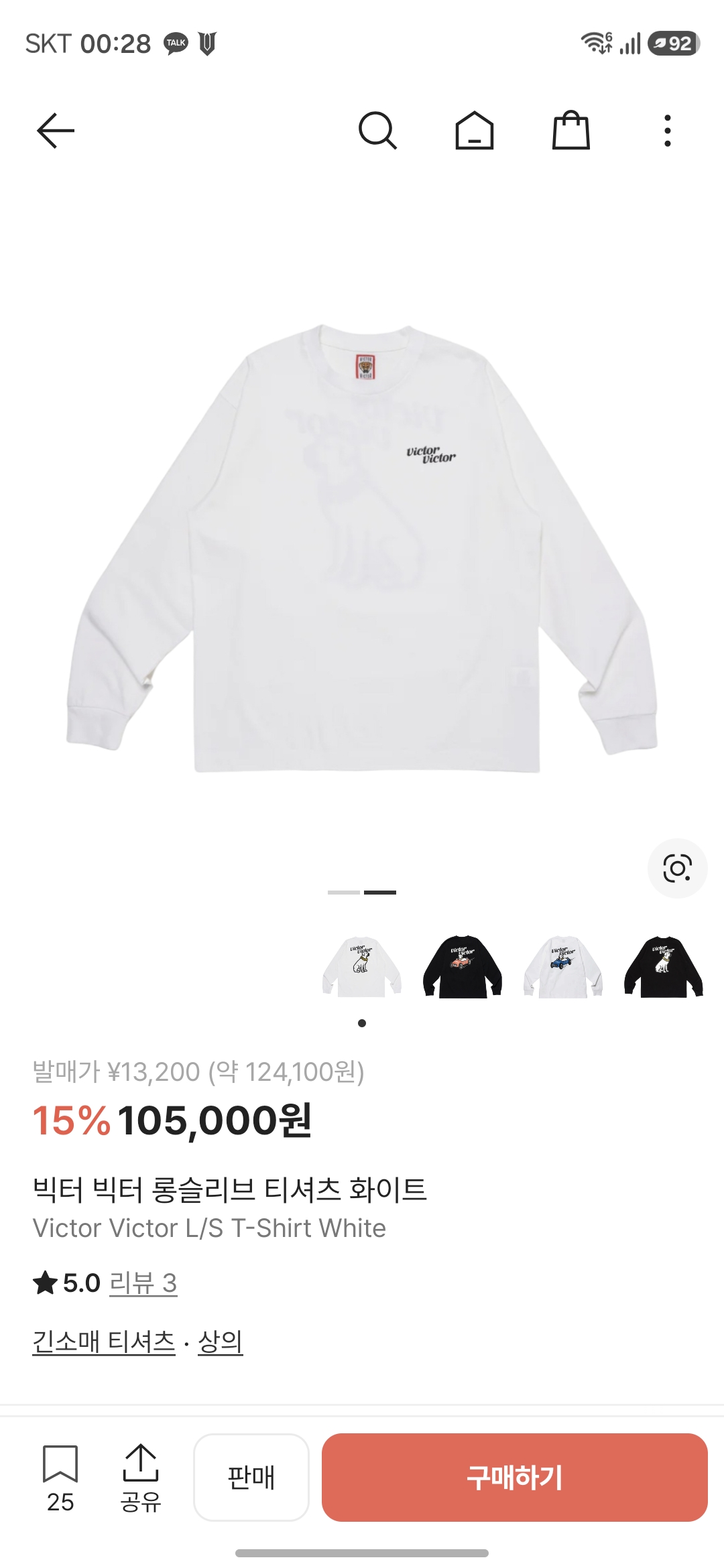Select the white shirt with blue car thumbnail
724x1568 pixels.
tap(563, 966)
